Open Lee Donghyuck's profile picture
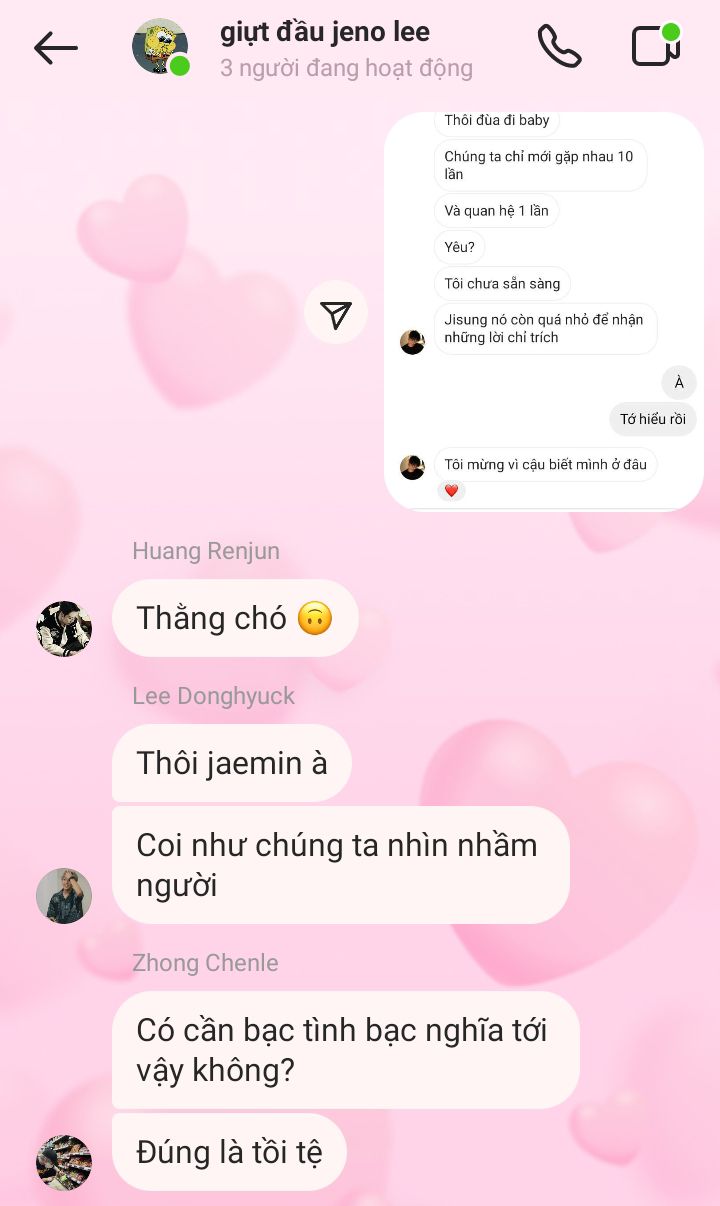 tap(64, 895)
